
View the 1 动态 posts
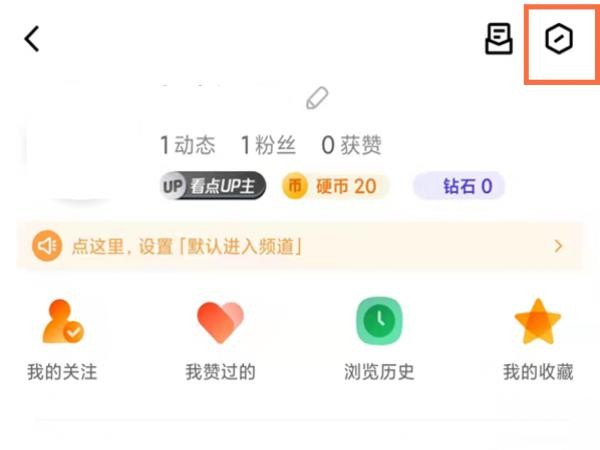(x=188, y=146)
